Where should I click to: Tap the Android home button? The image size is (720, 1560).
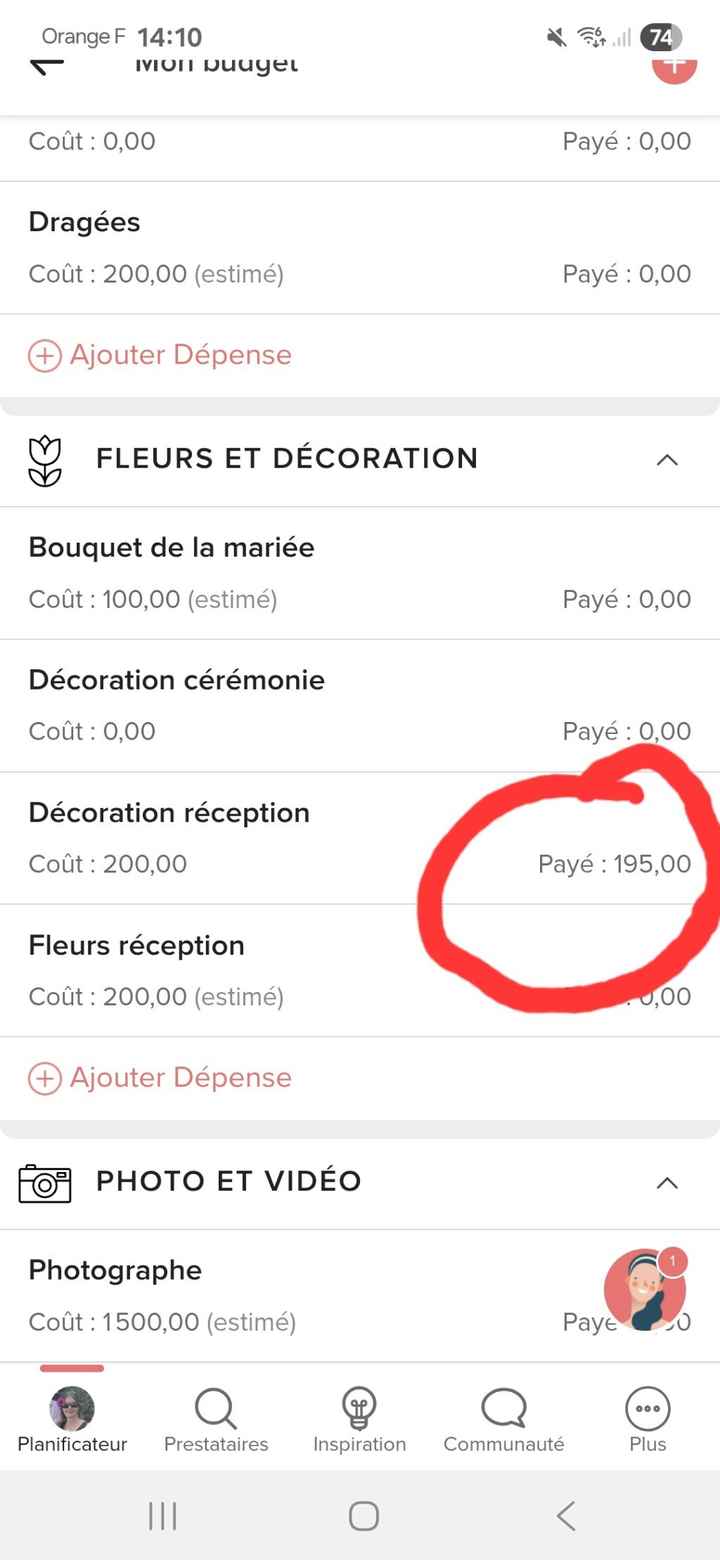362,1515
